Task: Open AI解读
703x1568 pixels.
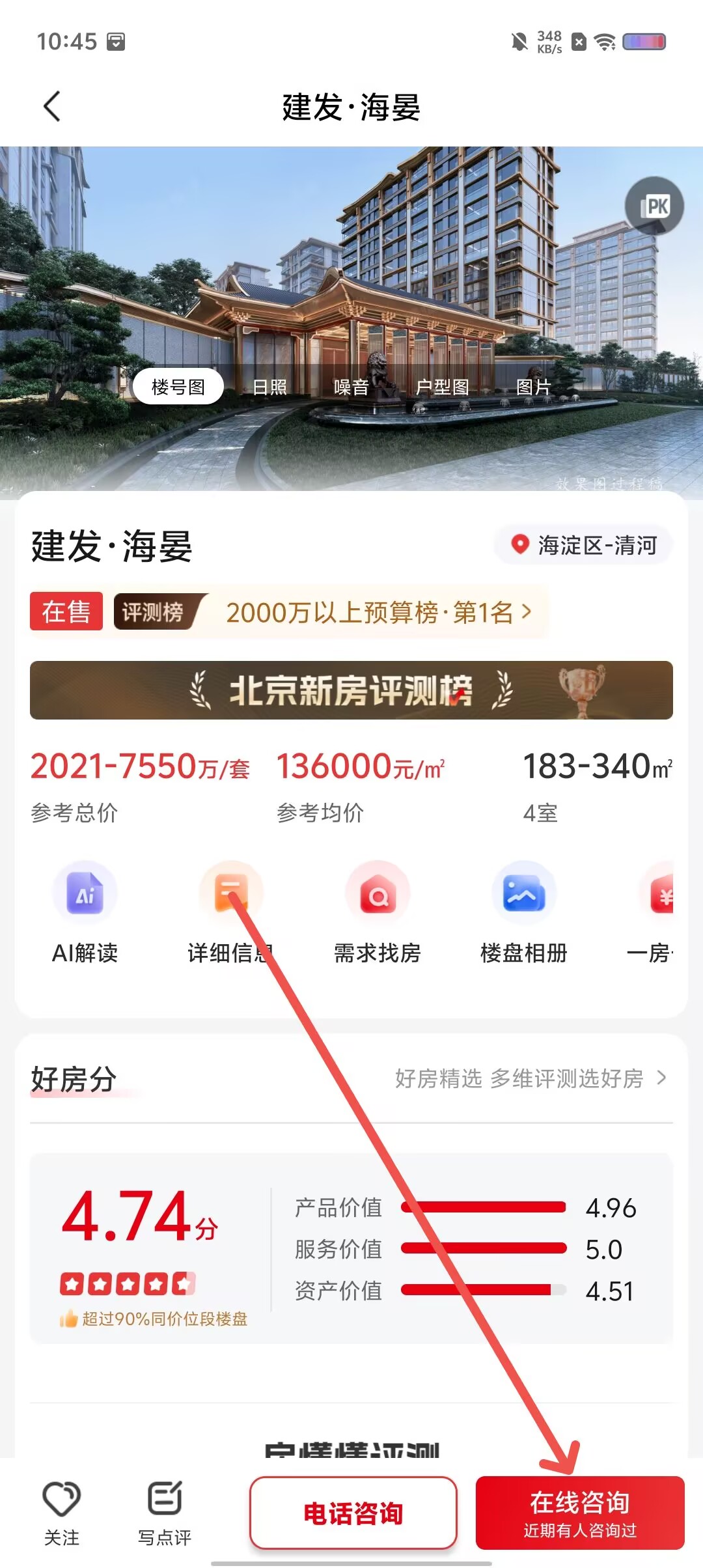Action: click(85, 913)
